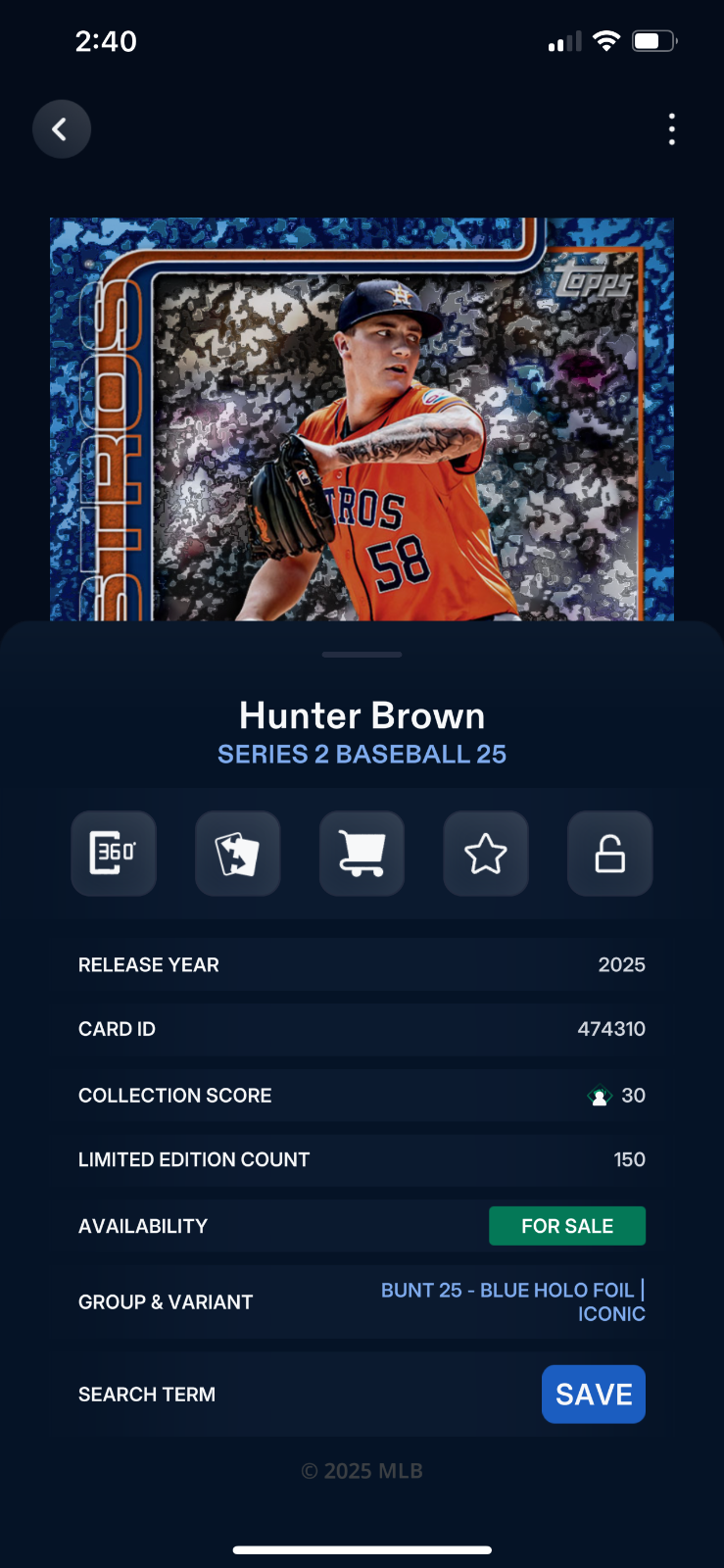Go back using the arrow button
This screenshot has width=724, height=1568.
[62, 129]
